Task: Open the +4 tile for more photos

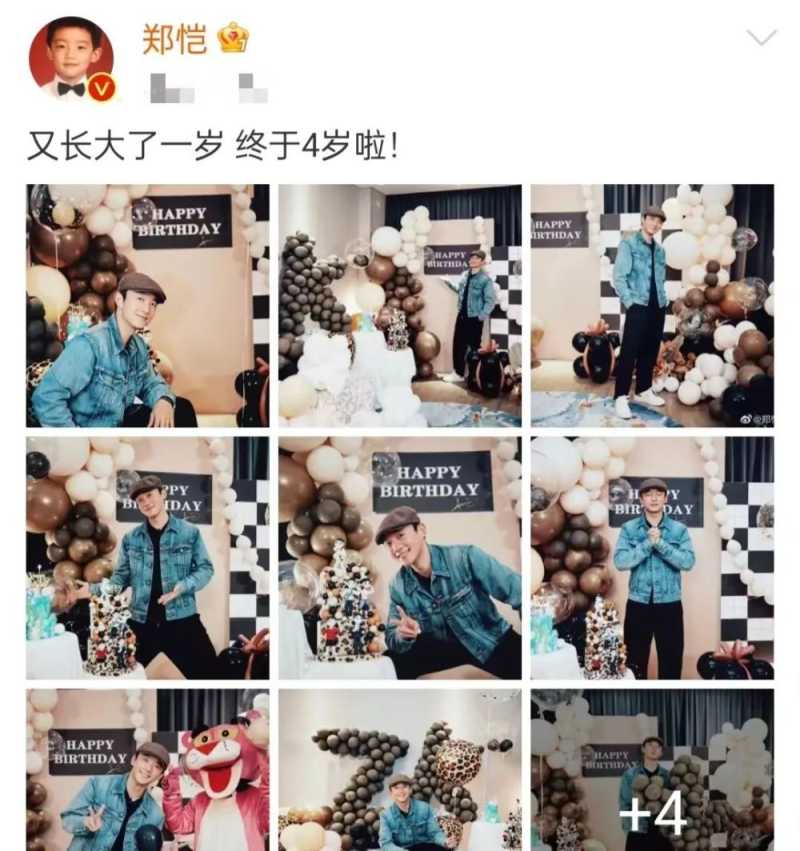Action: 652,769
